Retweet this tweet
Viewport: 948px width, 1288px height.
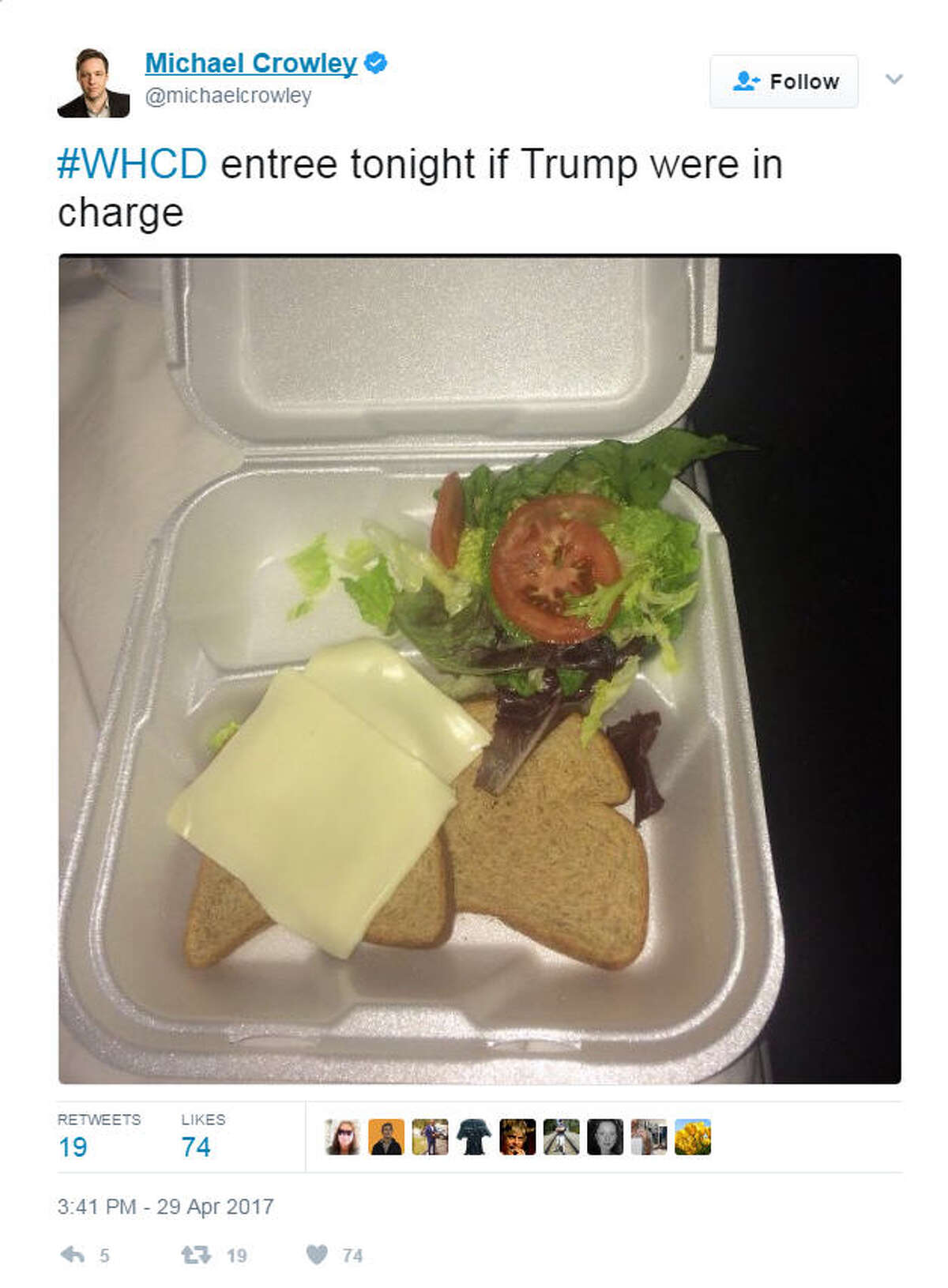pyautogui.click(x=196, y=1255)
